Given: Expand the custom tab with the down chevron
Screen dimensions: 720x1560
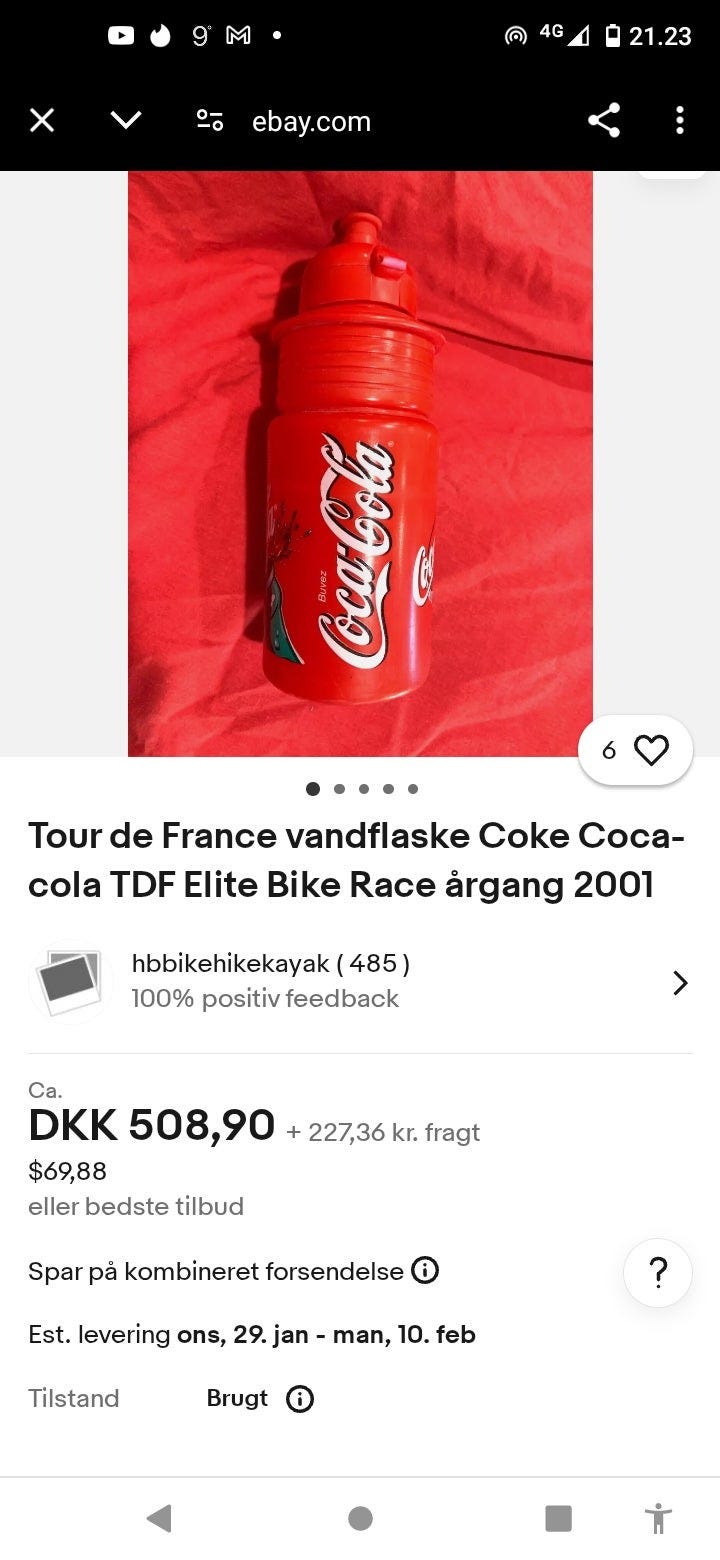Looking at the screenshot, I should click(x=124, y=120).
